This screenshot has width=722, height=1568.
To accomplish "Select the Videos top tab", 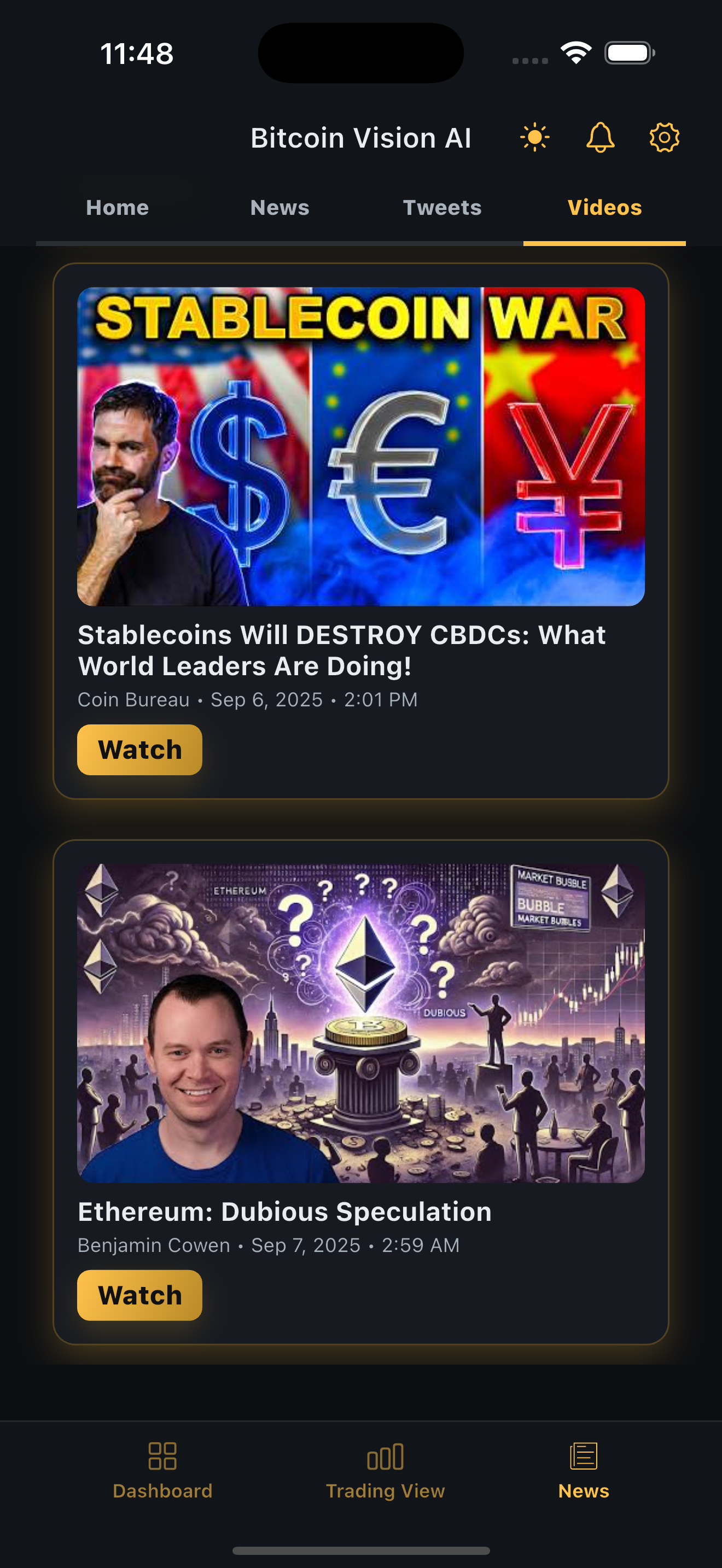I will click(x=604, y=208).
